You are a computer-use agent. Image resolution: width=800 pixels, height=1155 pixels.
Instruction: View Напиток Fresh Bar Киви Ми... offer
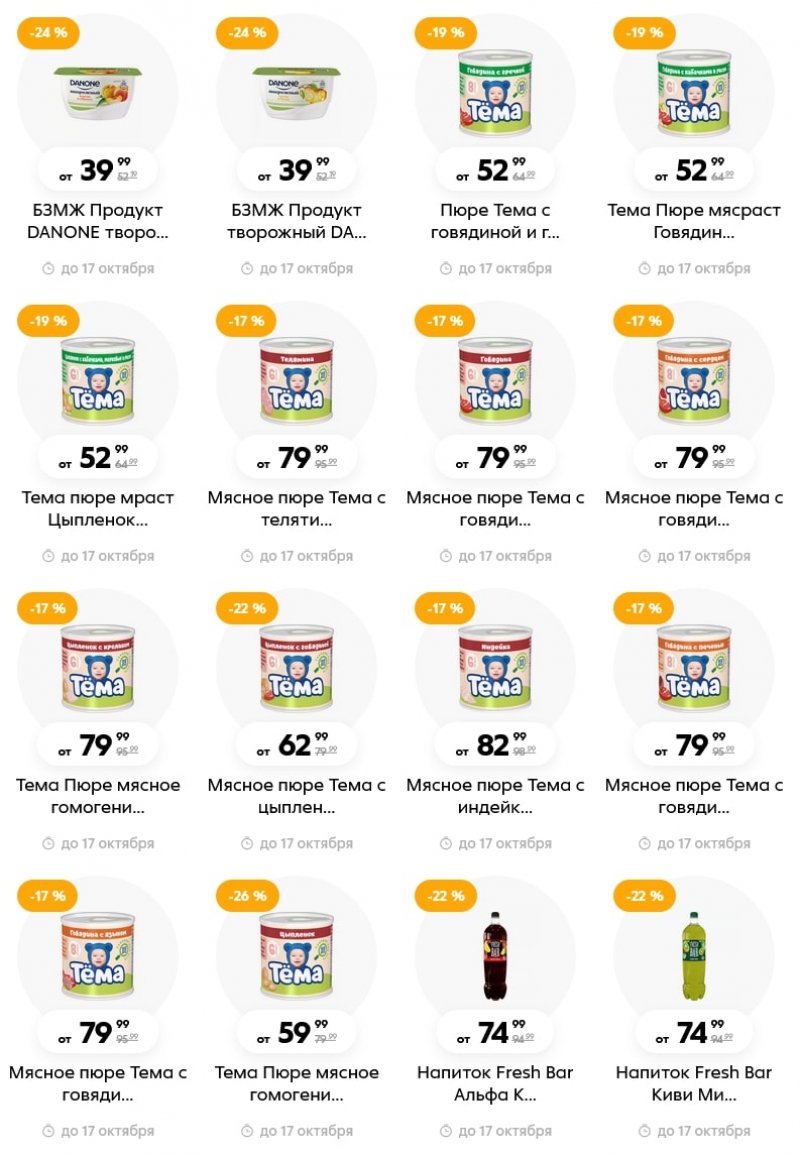[x=694, y=1083]
